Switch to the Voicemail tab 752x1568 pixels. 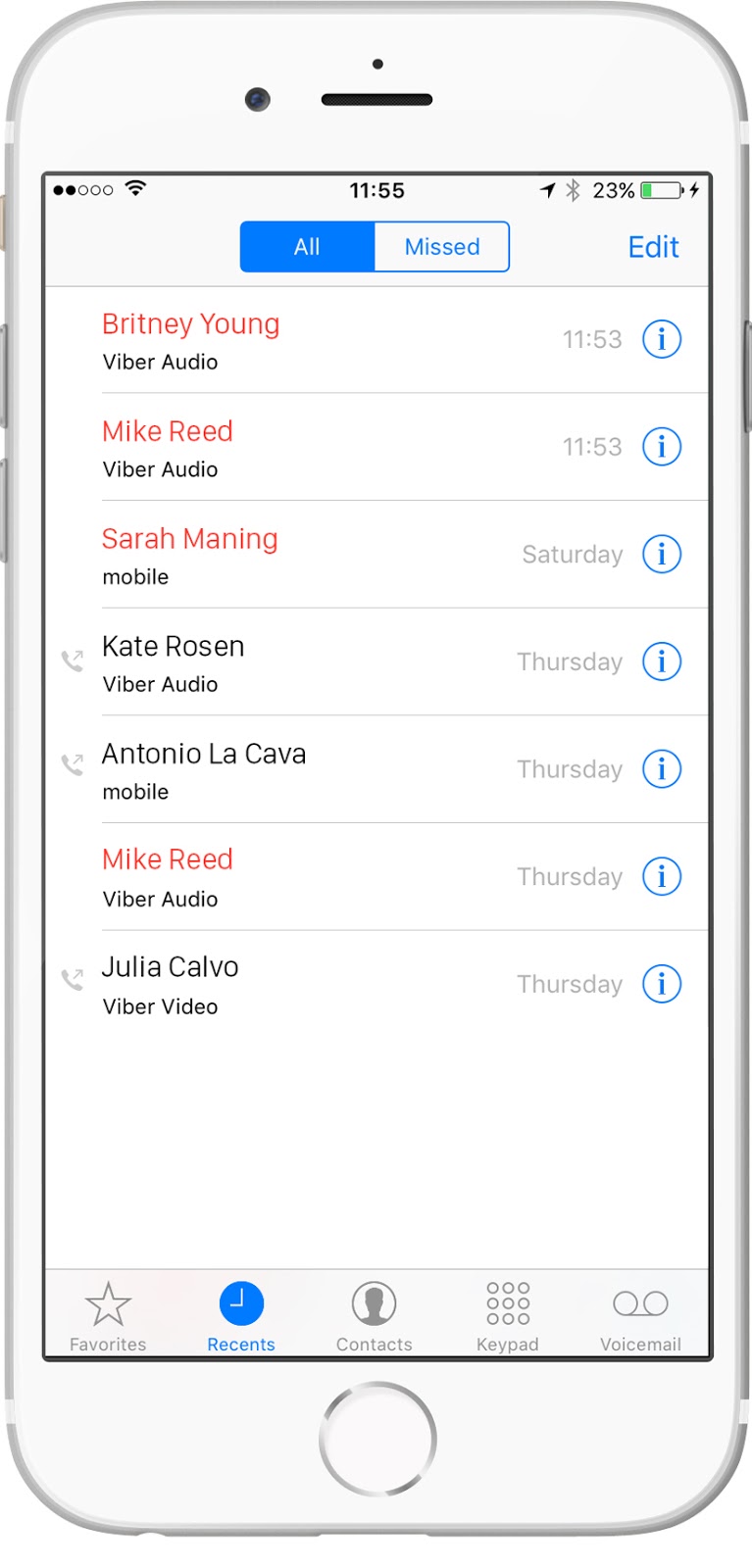[641, 1303]
